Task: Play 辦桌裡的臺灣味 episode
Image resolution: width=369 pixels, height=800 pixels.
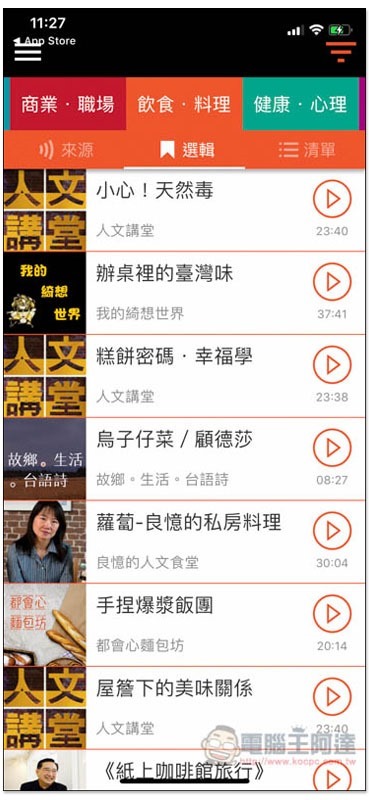Action: pos(332,281)
